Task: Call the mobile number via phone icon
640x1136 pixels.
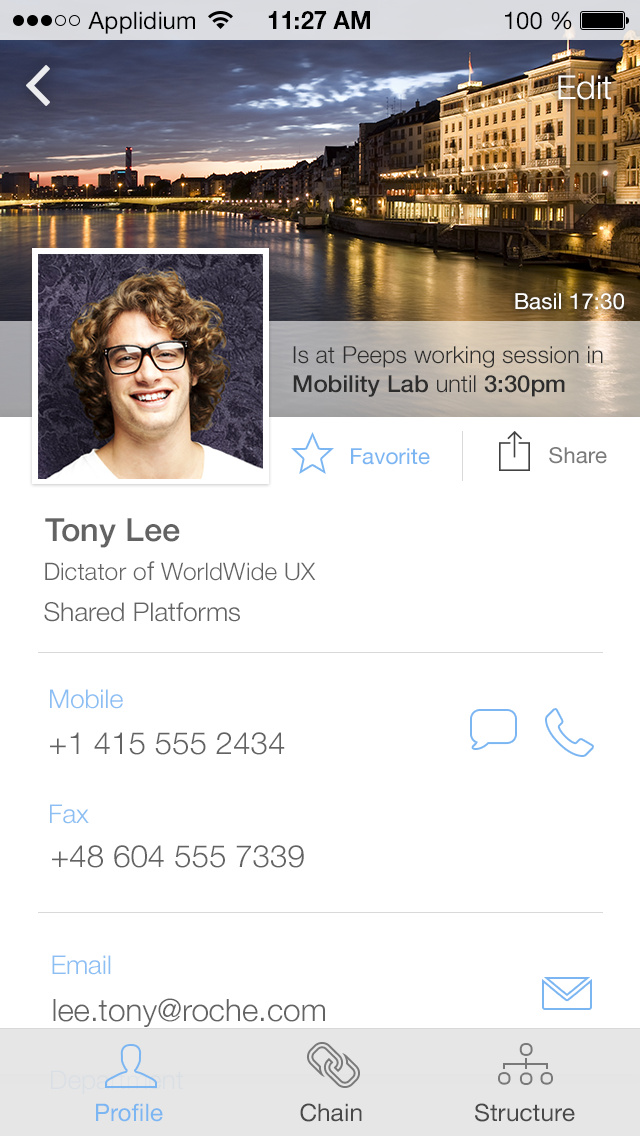Action: pos(569,732)
